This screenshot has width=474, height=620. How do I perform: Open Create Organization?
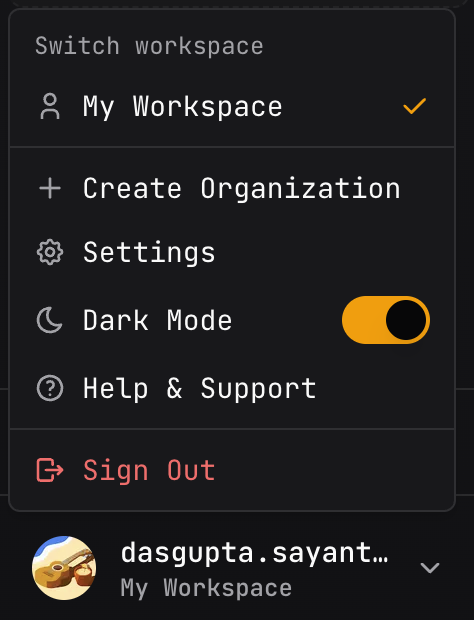232,188
